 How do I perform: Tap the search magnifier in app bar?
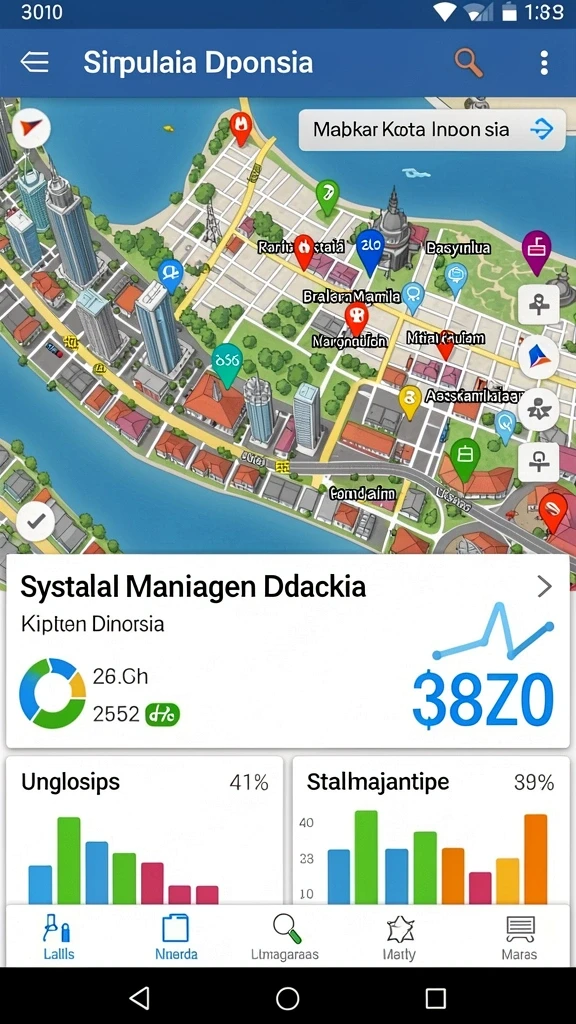pos(468,63)
